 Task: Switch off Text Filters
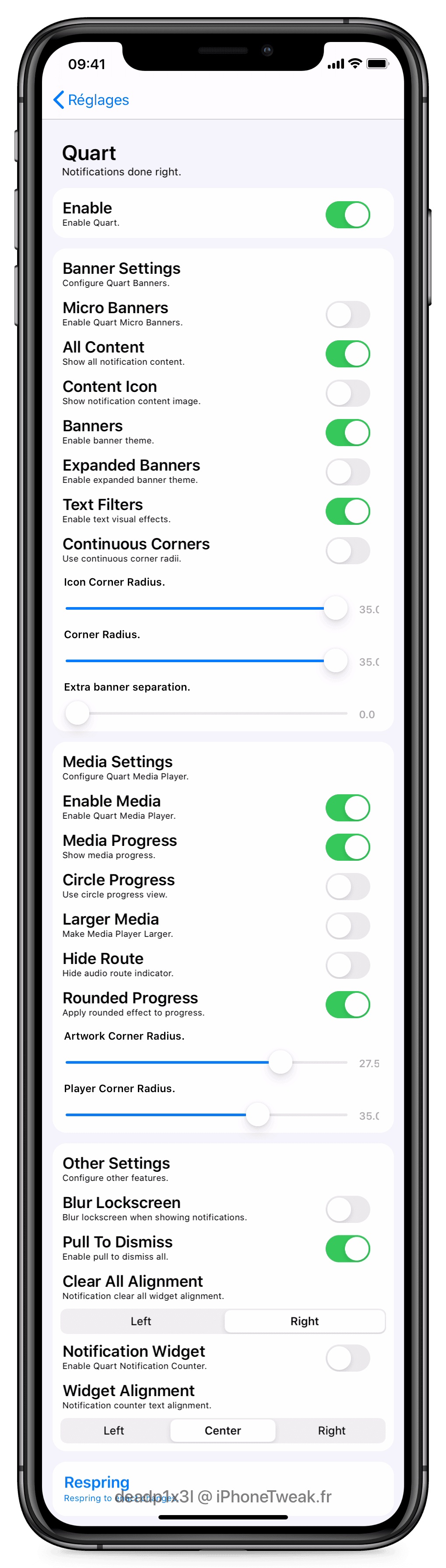[x=347, y=511]
